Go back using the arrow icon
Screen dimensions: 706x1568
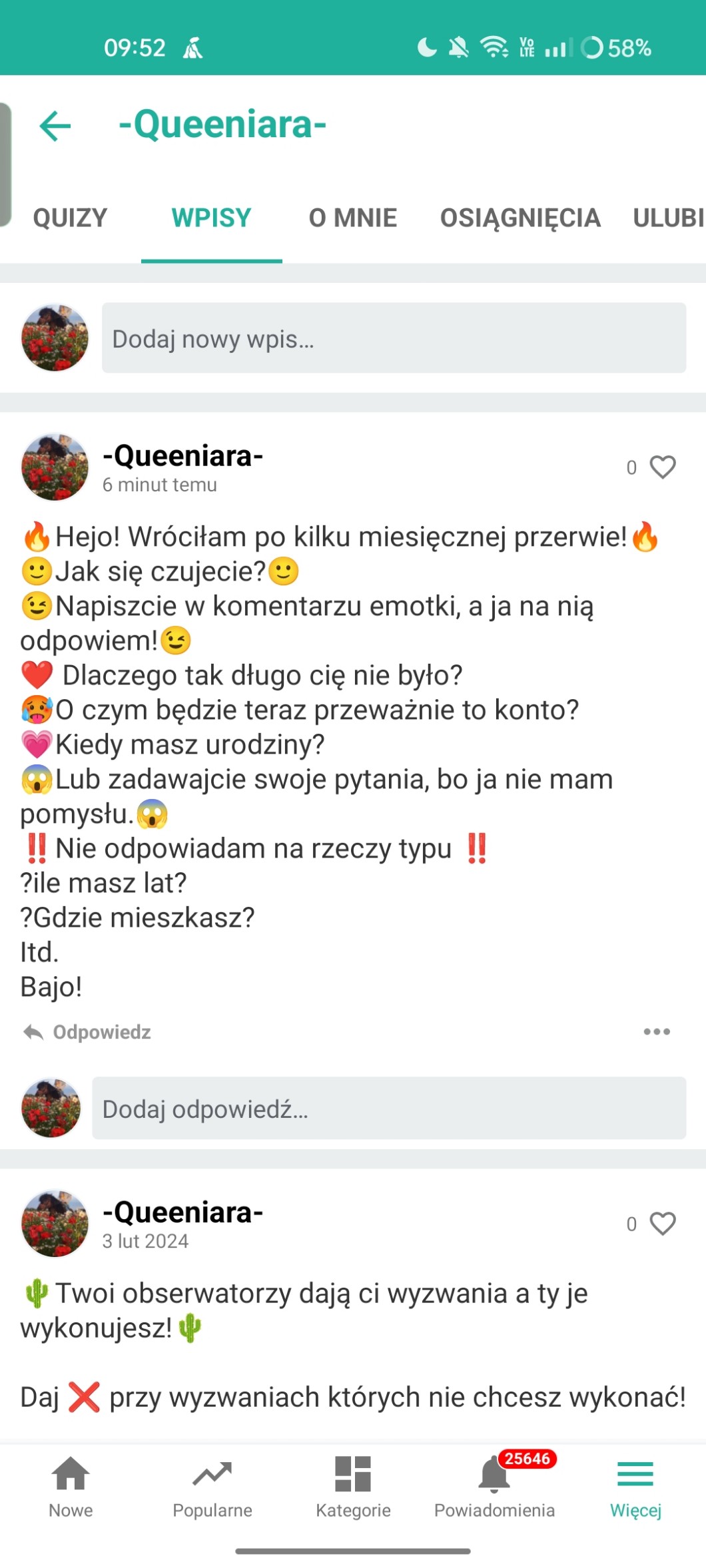coord(55,126)
